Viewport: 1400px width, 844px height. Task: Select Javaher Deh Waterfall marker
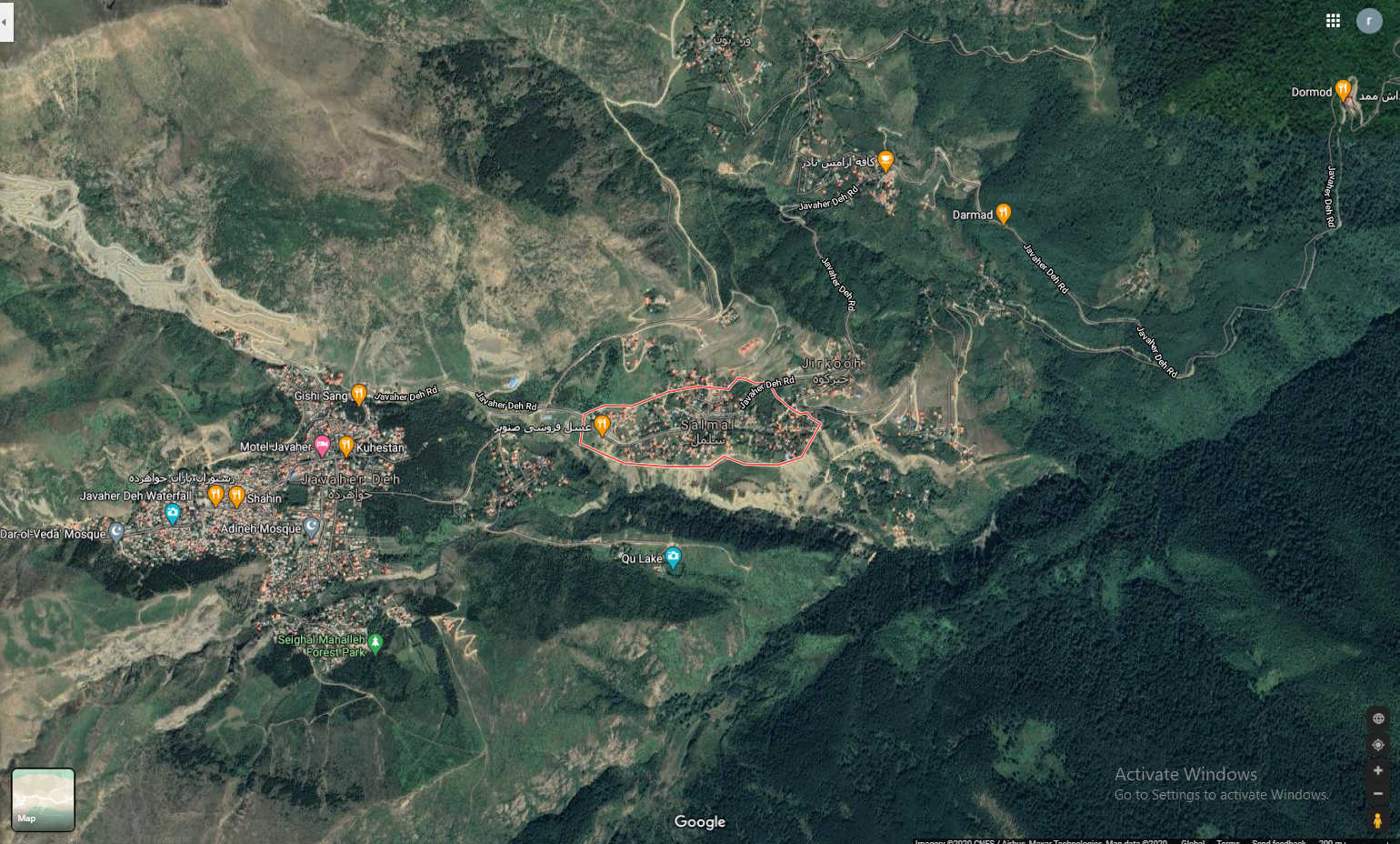point(173,515)
